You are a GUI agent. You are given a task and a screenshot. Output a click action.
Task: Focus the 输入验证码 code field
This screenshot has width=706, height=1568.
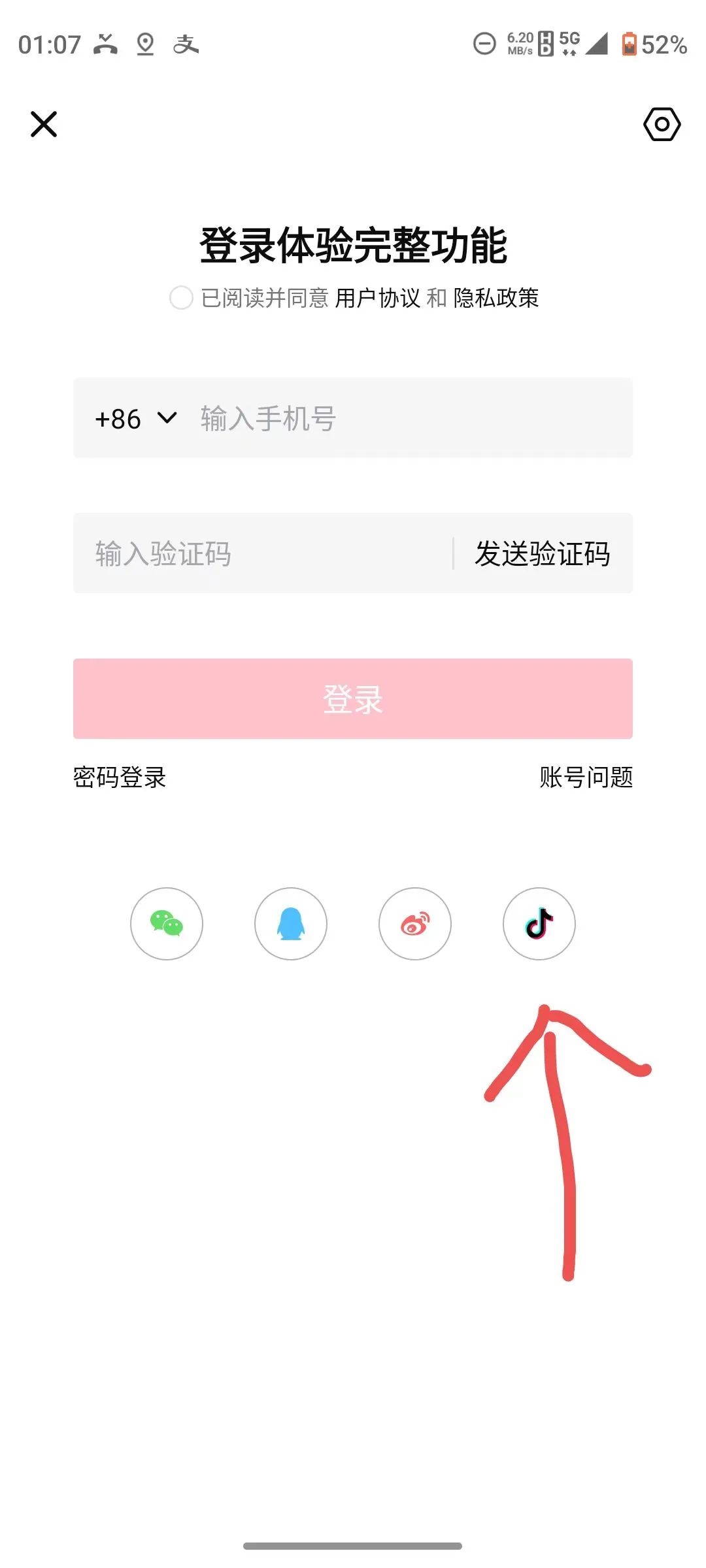[261, 553]
